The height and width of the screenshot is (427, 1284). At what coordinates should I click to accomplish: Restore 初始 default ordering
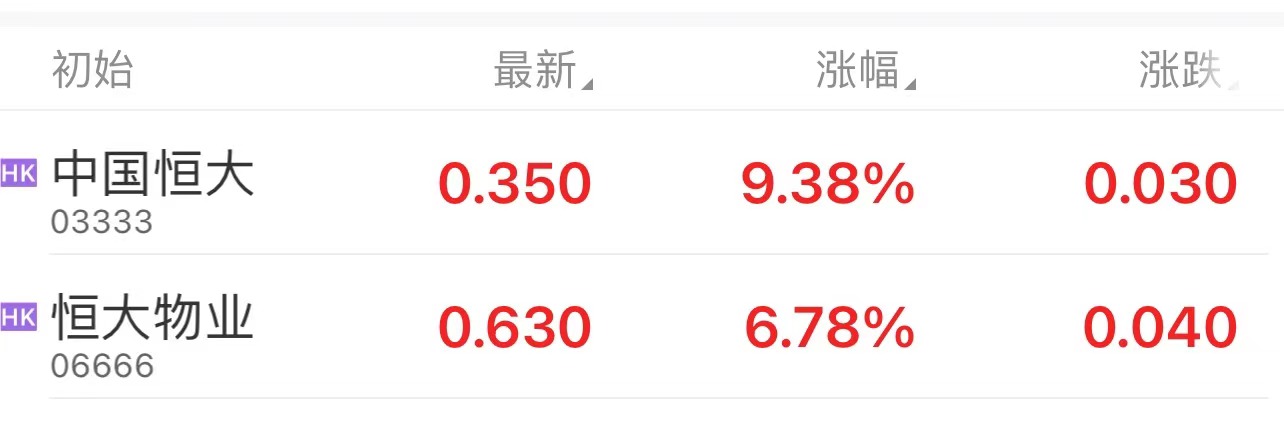tap(92, 72)
